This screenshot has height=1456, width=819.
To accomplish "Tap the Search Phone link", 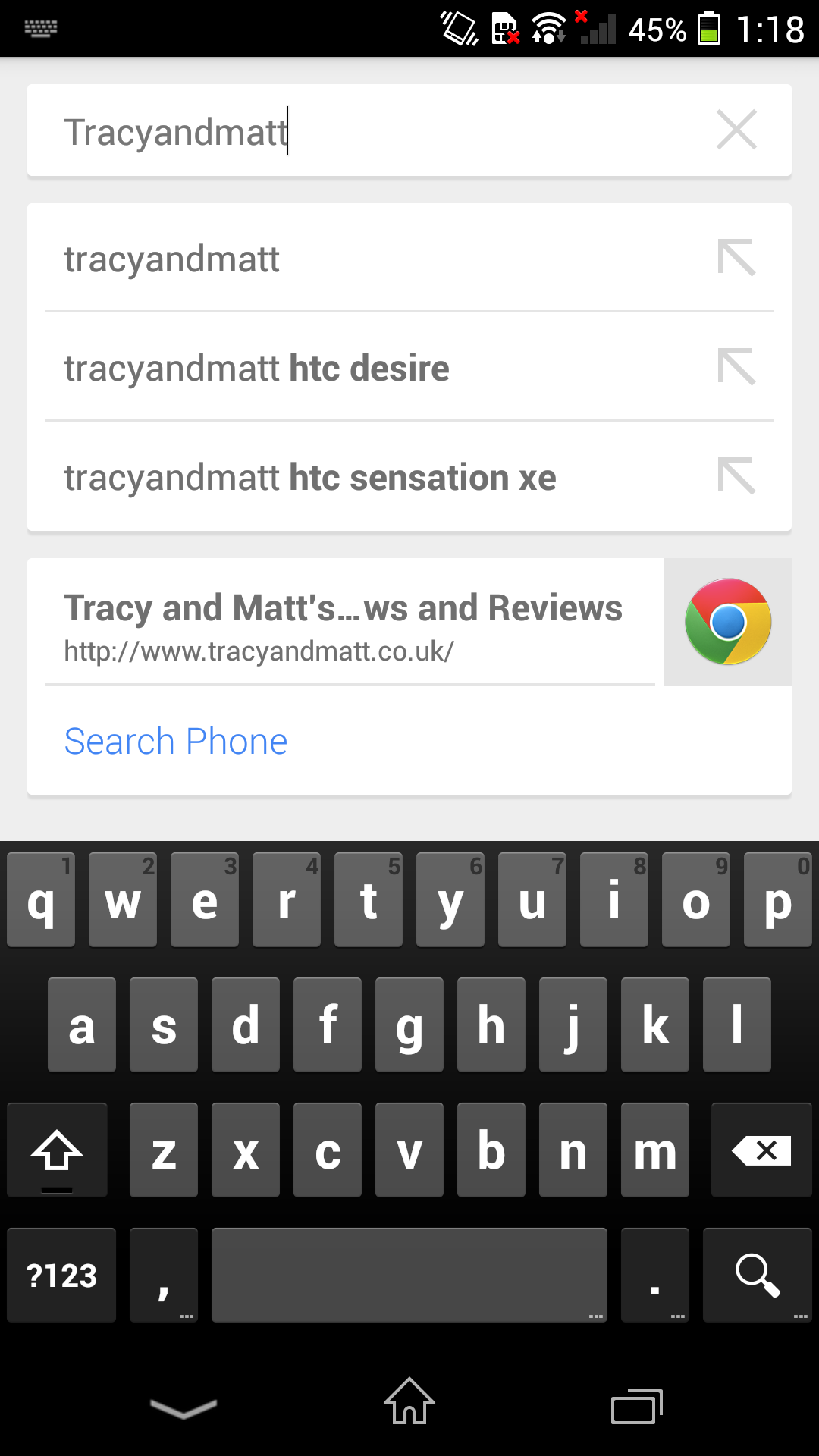I will 176,741.
